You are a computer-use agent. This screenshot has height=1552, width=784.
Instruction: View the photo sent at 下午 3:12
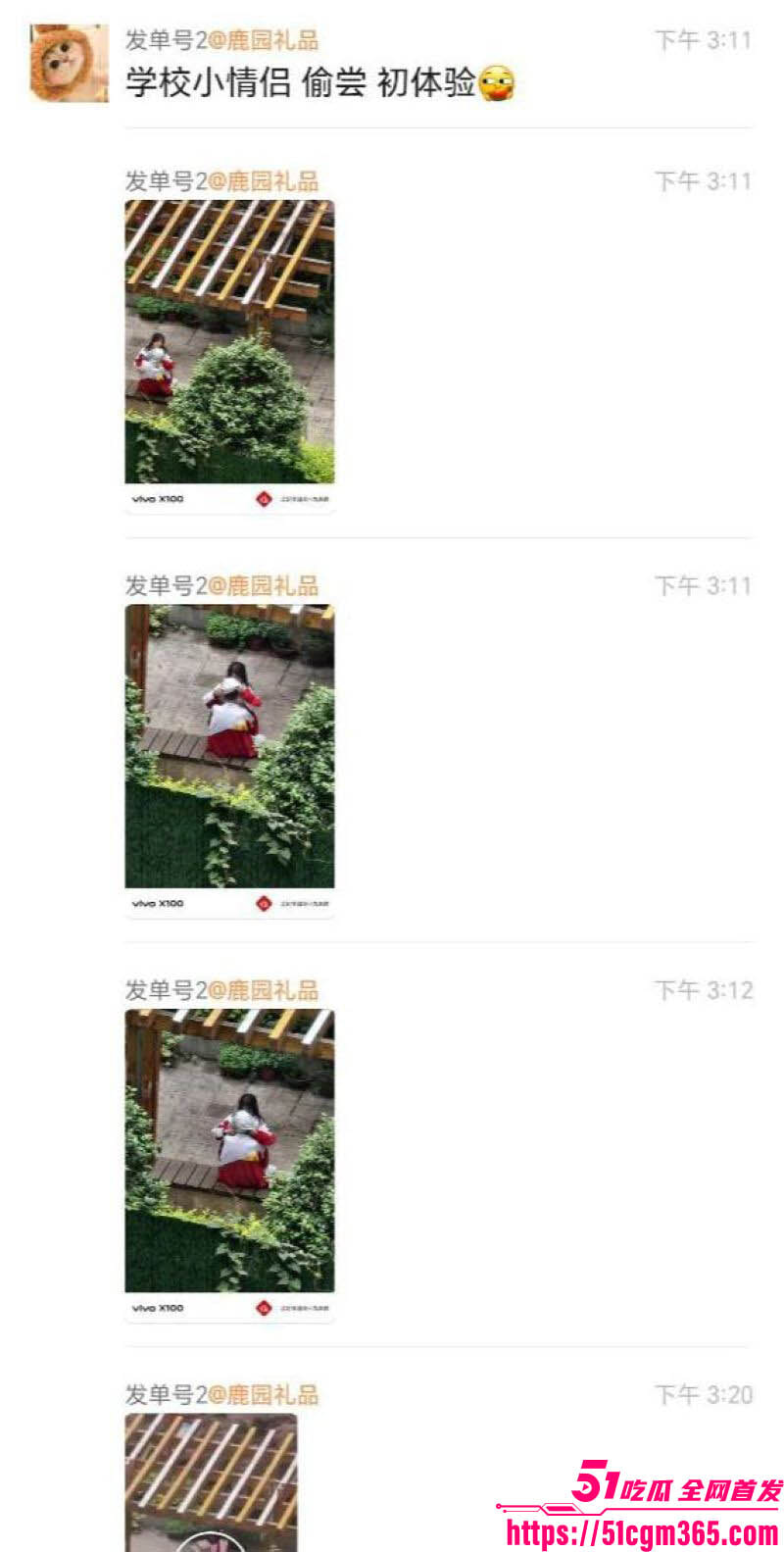(229, 1150)
